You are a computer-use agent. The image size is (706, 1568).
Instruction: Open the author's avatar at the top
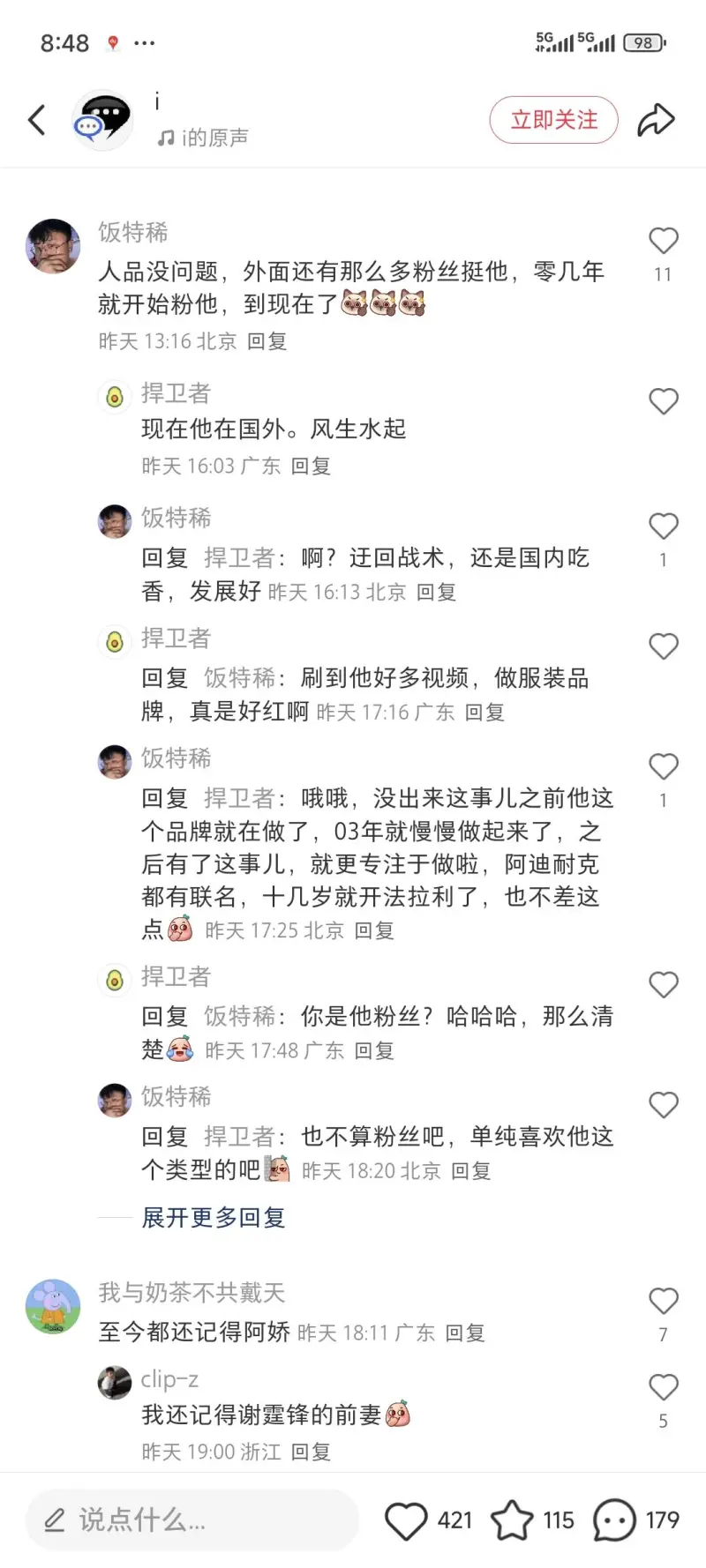click(101, 120)
